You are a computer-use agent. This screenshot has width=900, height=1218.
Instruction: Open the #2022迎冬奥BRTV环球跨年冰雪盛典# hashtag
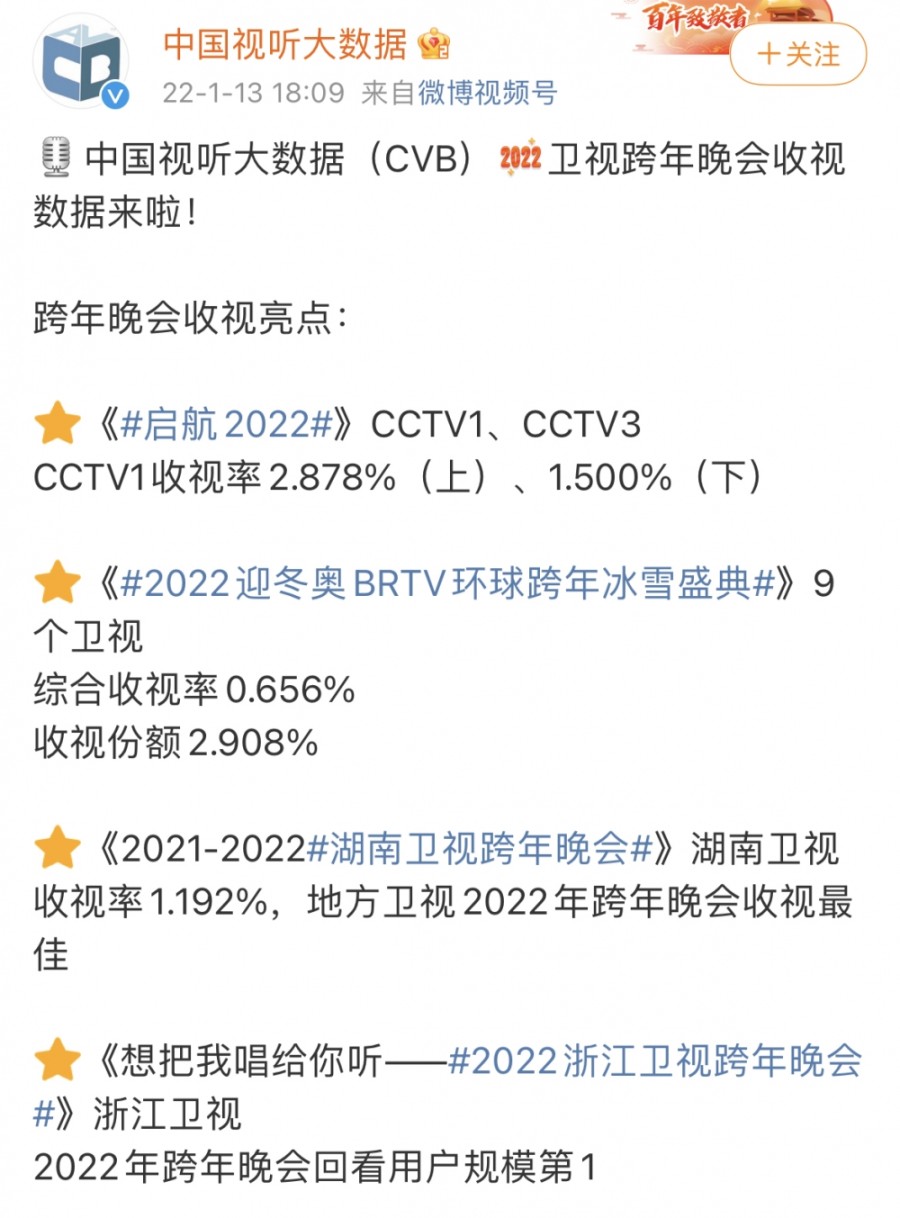click(447, 585)
